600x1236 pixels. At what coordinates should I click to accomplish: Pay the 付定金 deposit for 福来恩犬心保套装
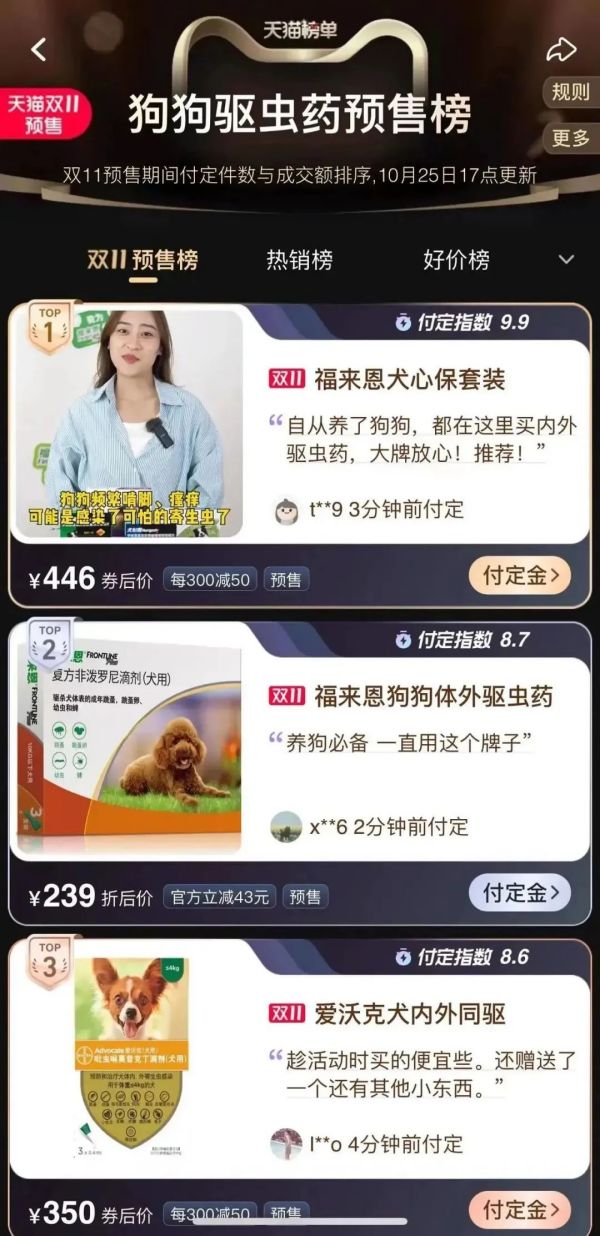(x=519, y=576)
